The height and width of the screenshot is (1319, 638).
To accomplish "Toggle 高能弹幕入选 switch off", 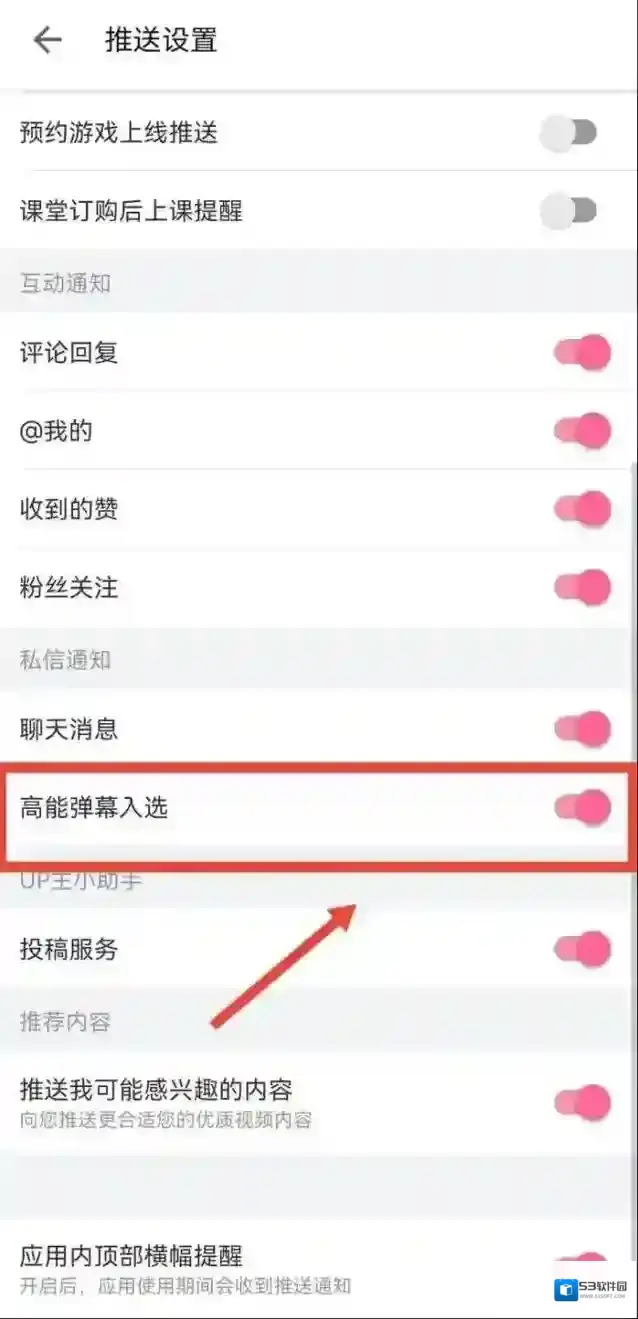I will coord(582,807).
